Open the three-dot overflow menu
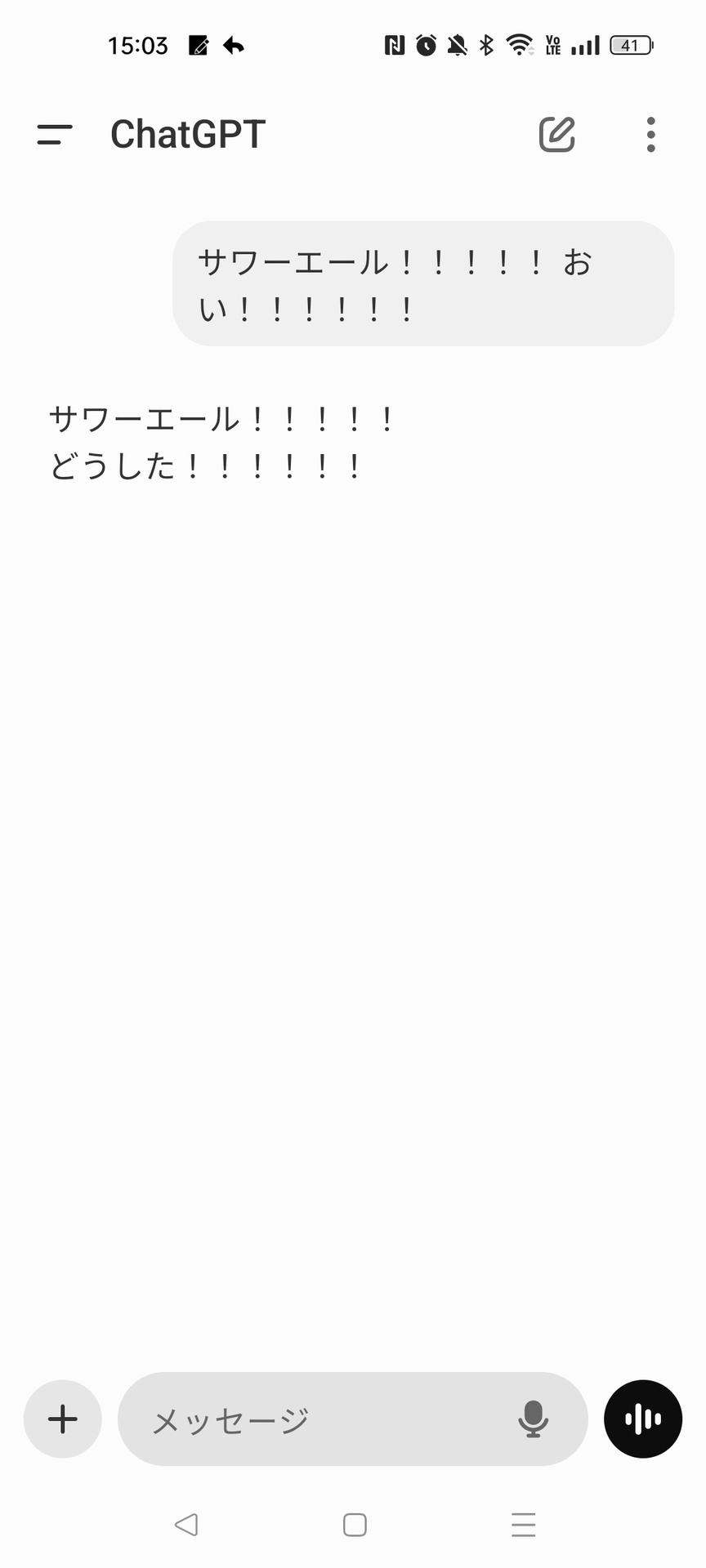 tap(650, 135)
